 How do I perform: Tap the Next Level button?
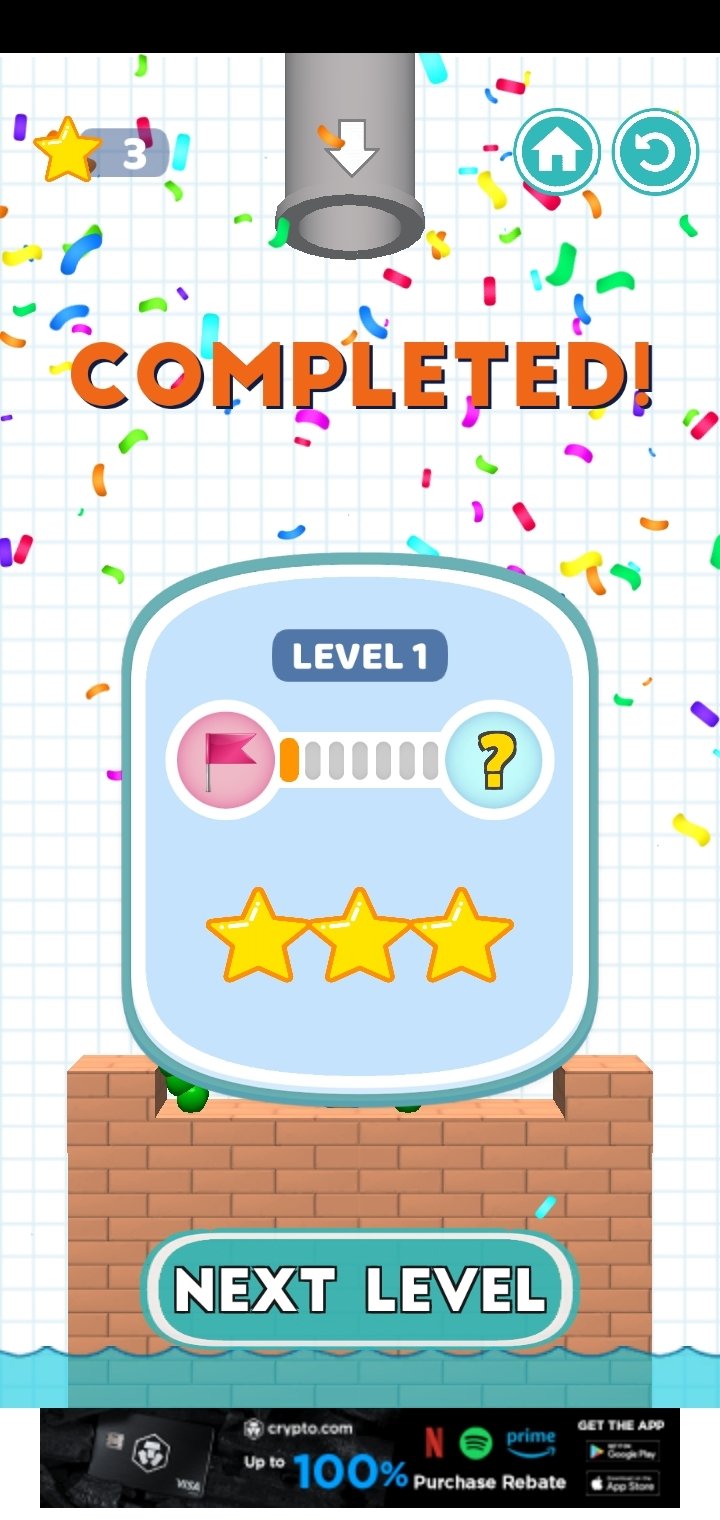360,1289
